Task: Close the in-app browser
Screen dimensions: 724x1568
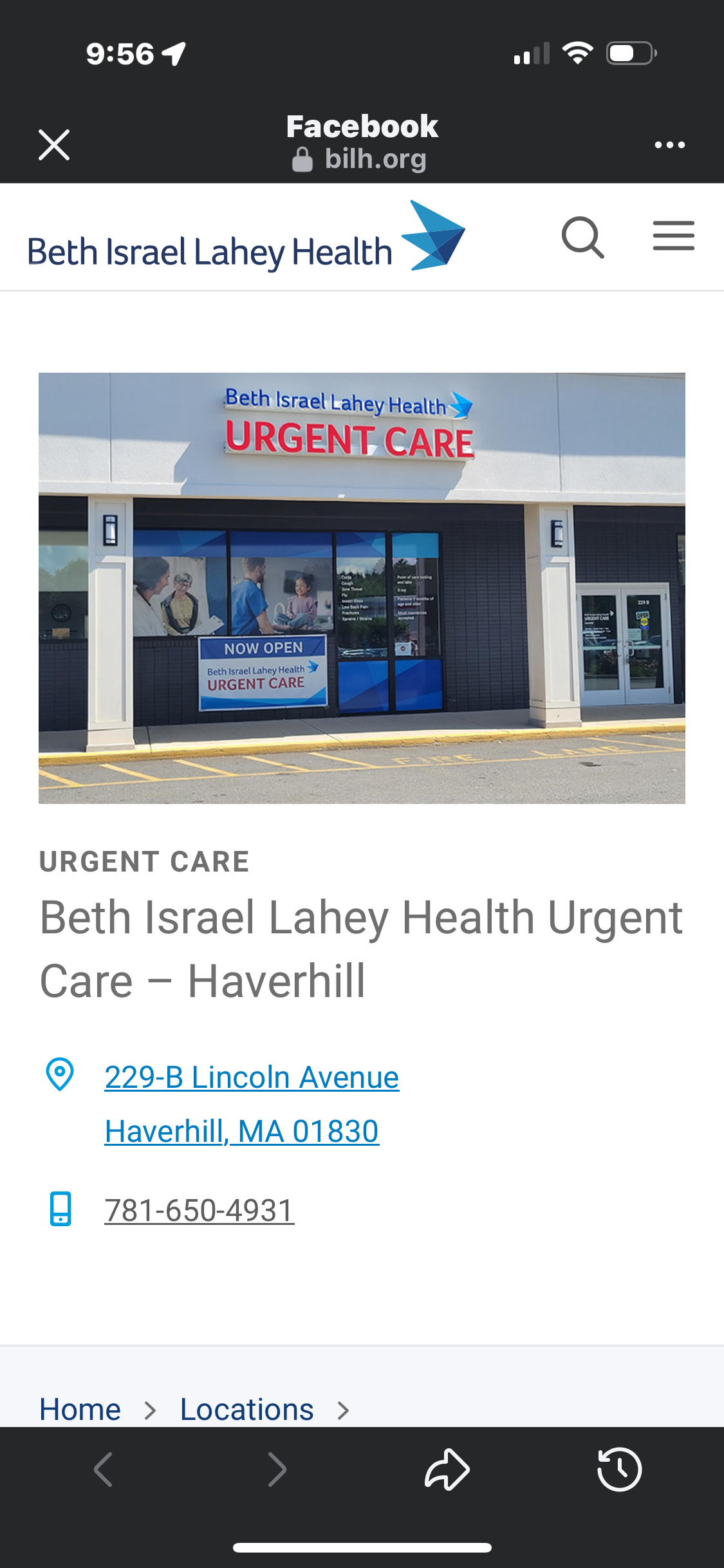Action: [x=54, y=145]
